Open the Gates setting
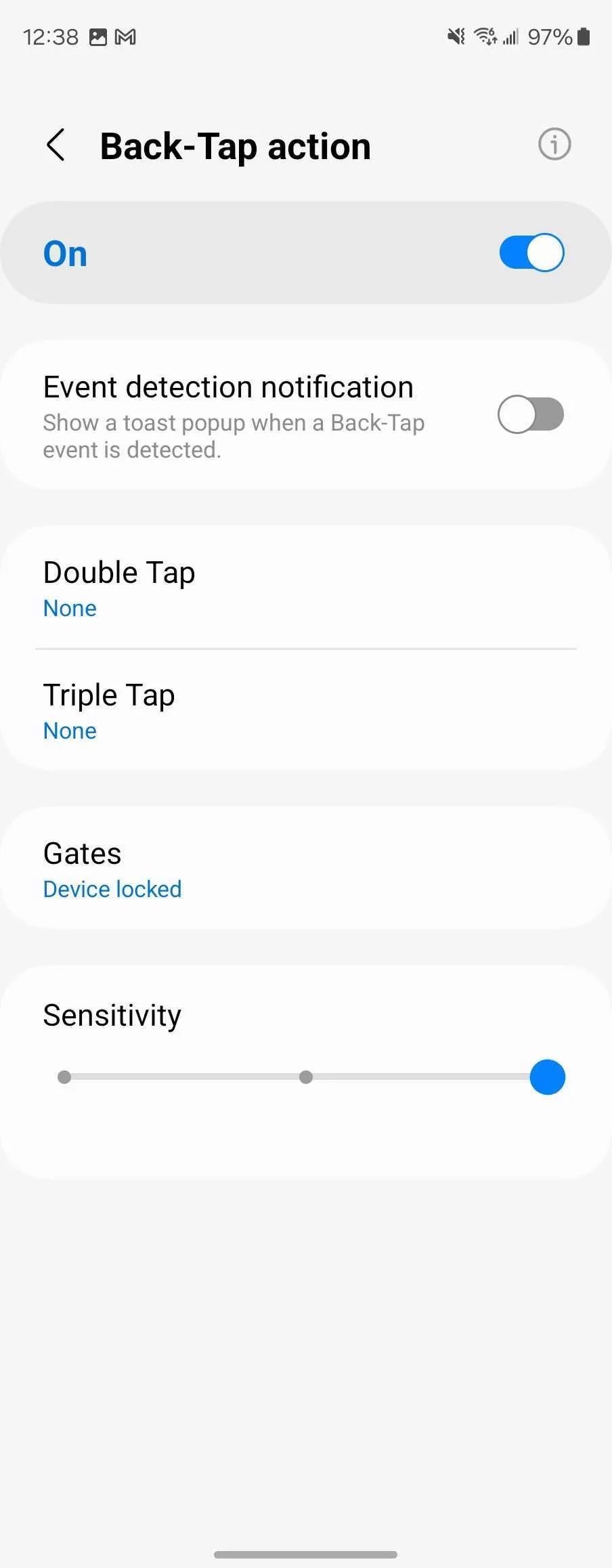The height and width of the screenshot is (1568, 612). [305, 869]
